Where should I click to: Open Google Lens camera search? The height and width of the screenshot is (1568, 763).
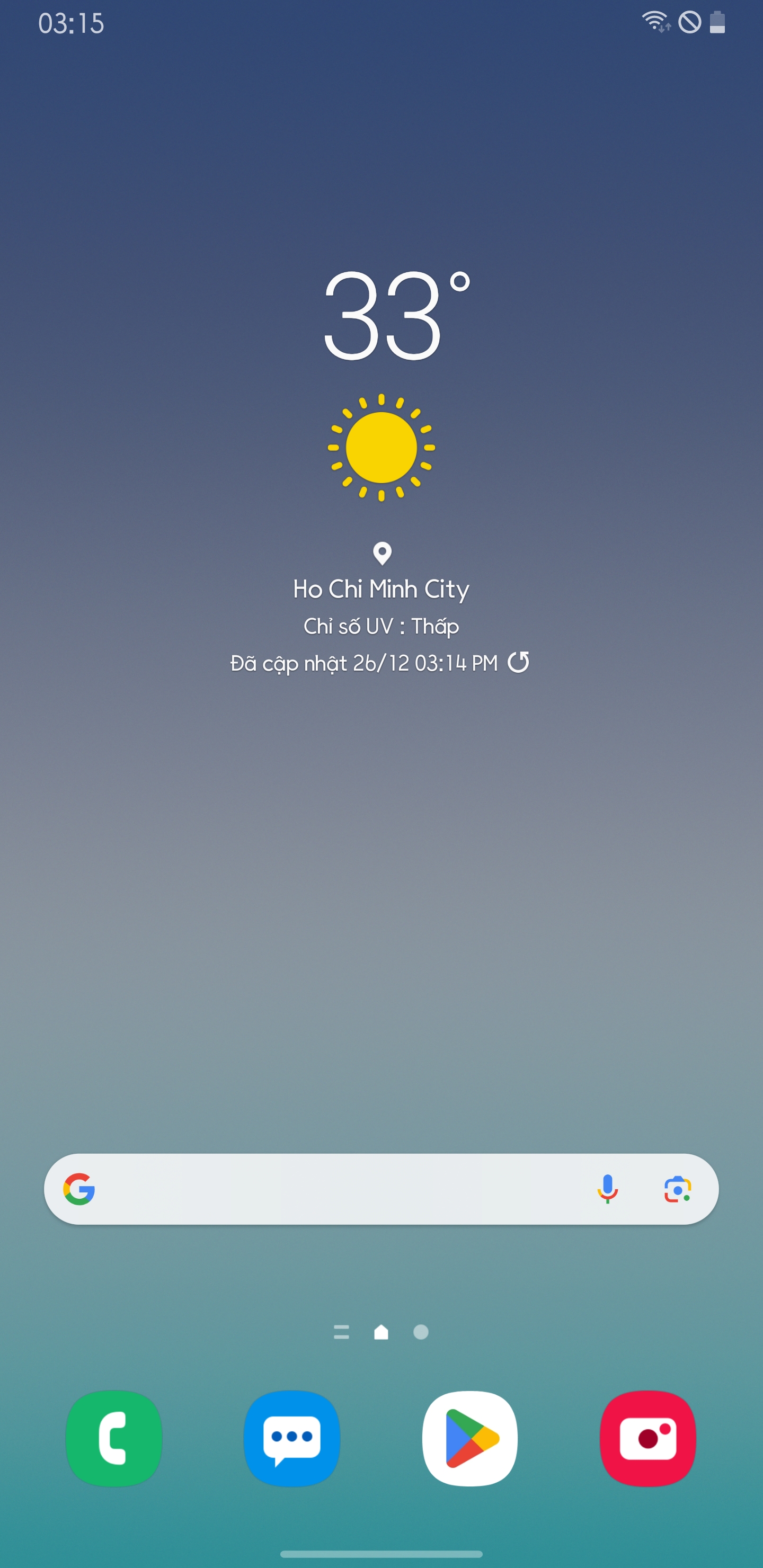click(677, 1189)
